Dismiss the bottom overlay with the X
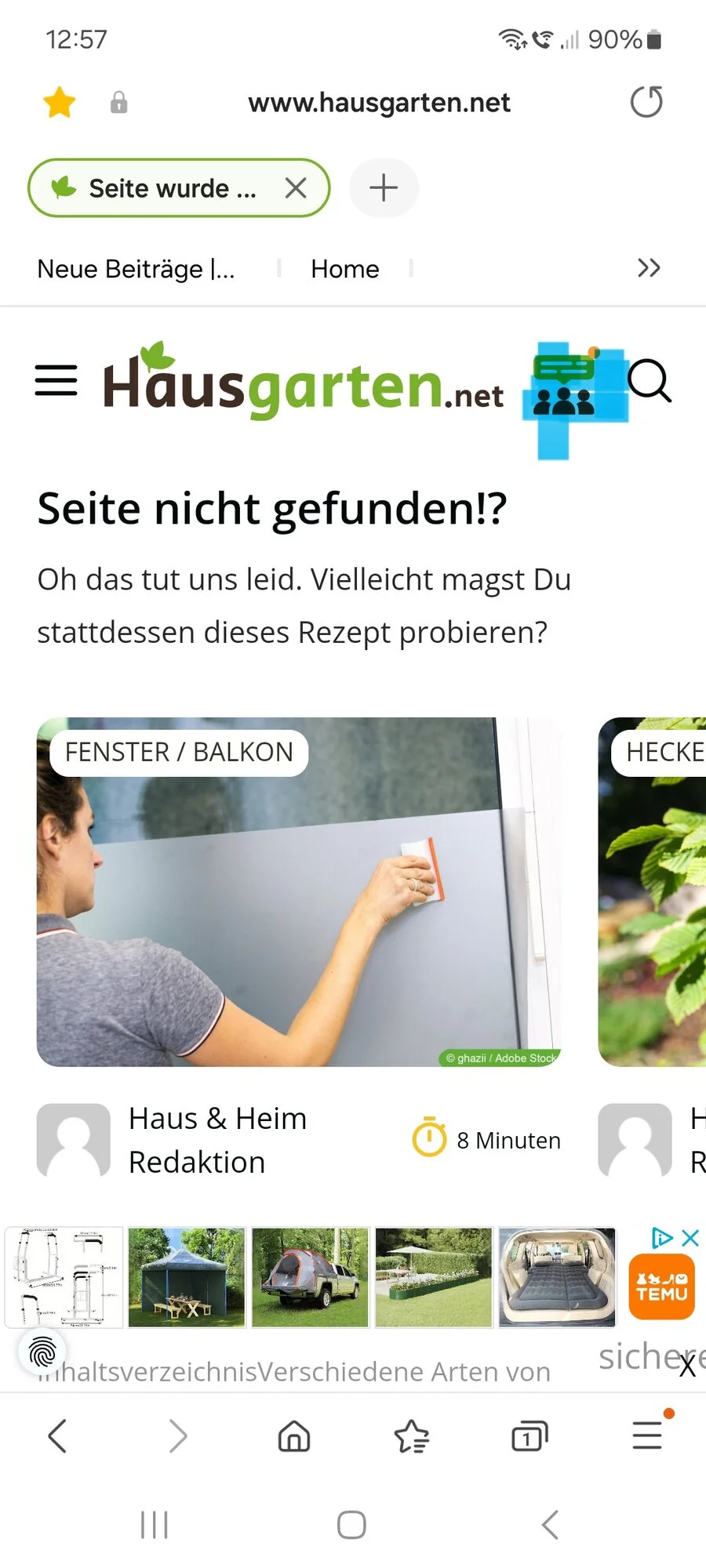This screenshot has width=706, height=1568. point(688,1367)
